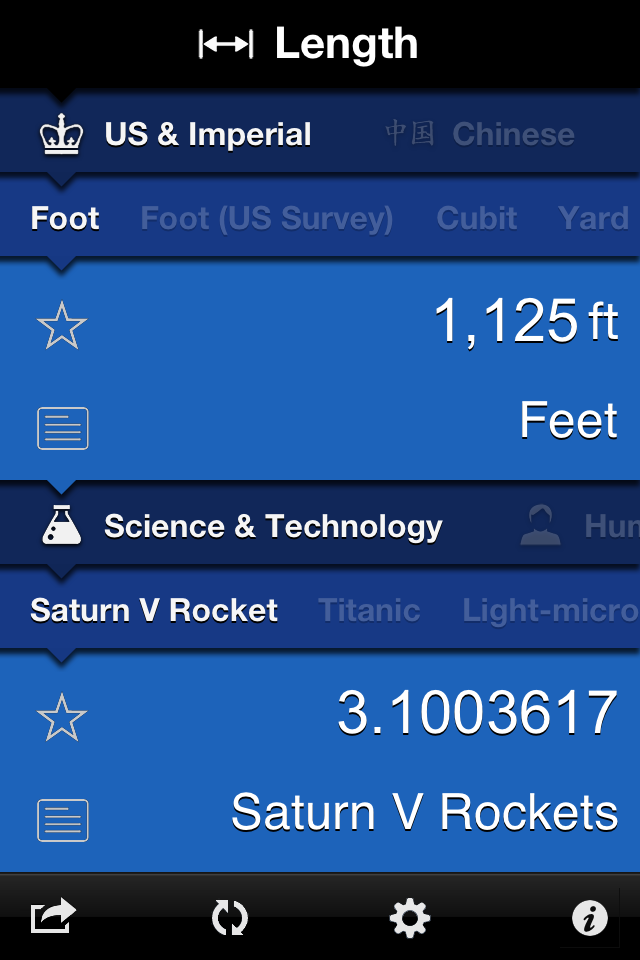Select the Foot (US Survey) unit

click(x=266, y=218)
